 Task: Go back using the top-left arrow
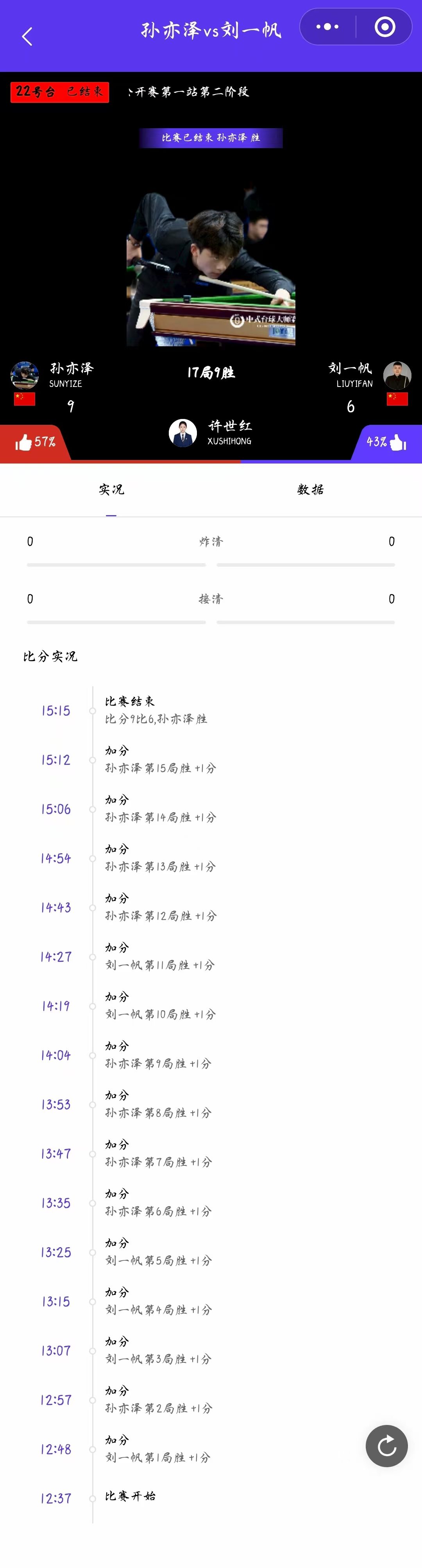(x=27, y=36)
